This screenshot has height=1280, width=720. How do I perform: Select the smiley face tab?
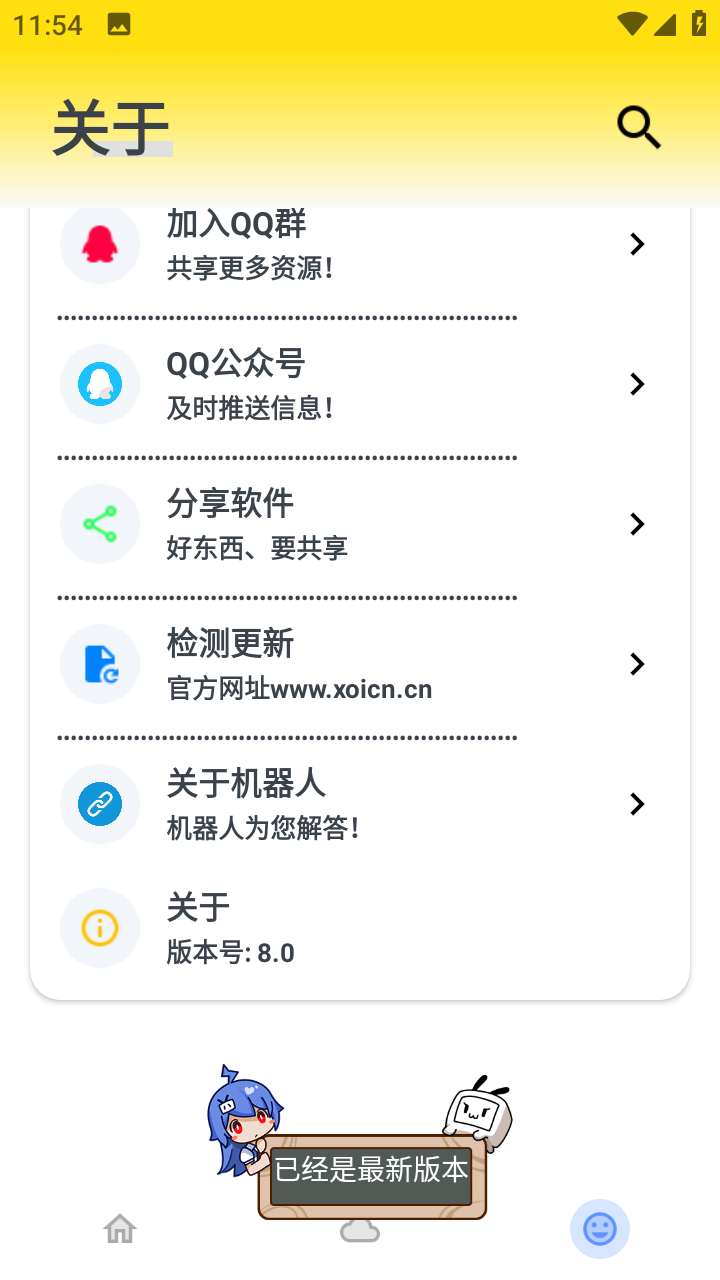600,1228
